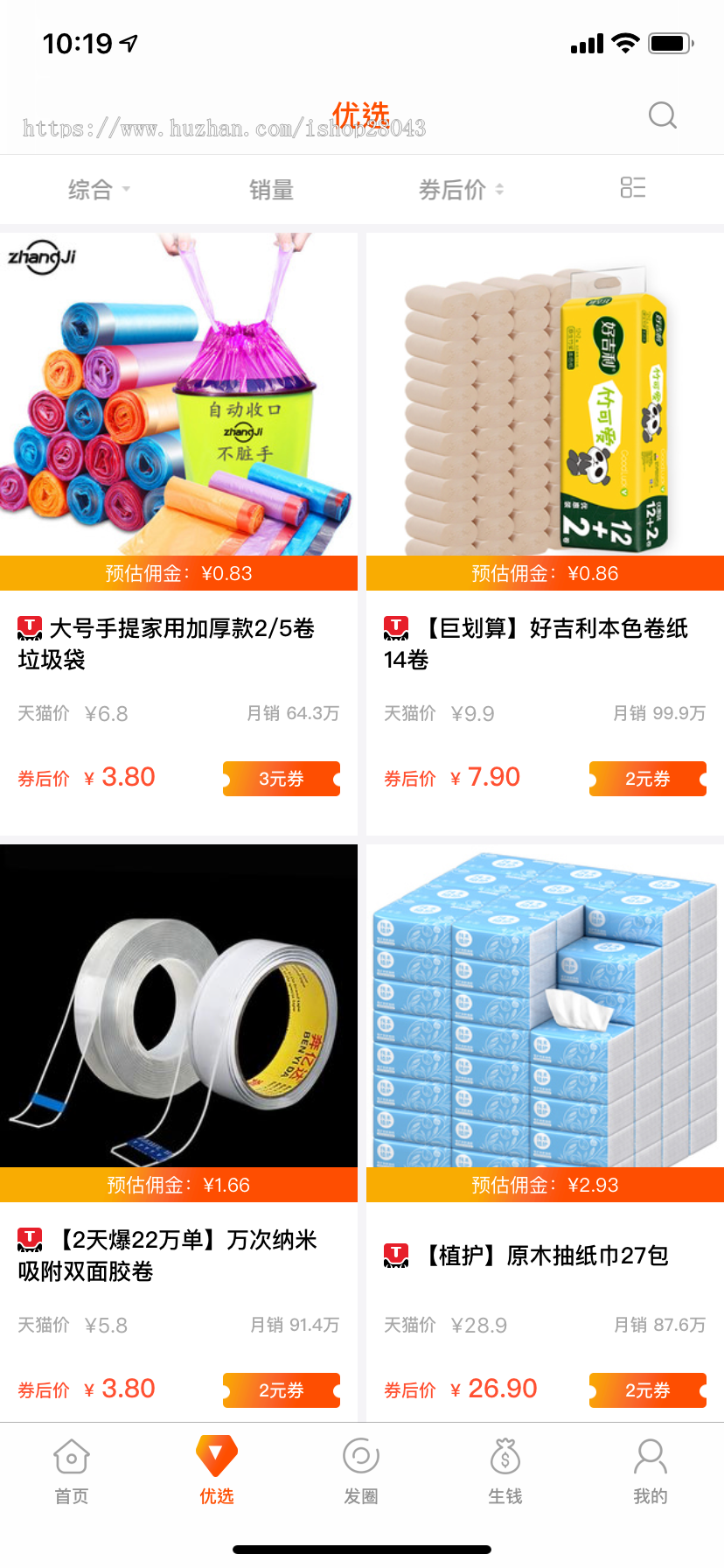Tap the Tmall cat icon beside 垃圾袋 product
The height and width of the screenshot is (1568, 724).
pyautogui.click(x=29, y=628)
